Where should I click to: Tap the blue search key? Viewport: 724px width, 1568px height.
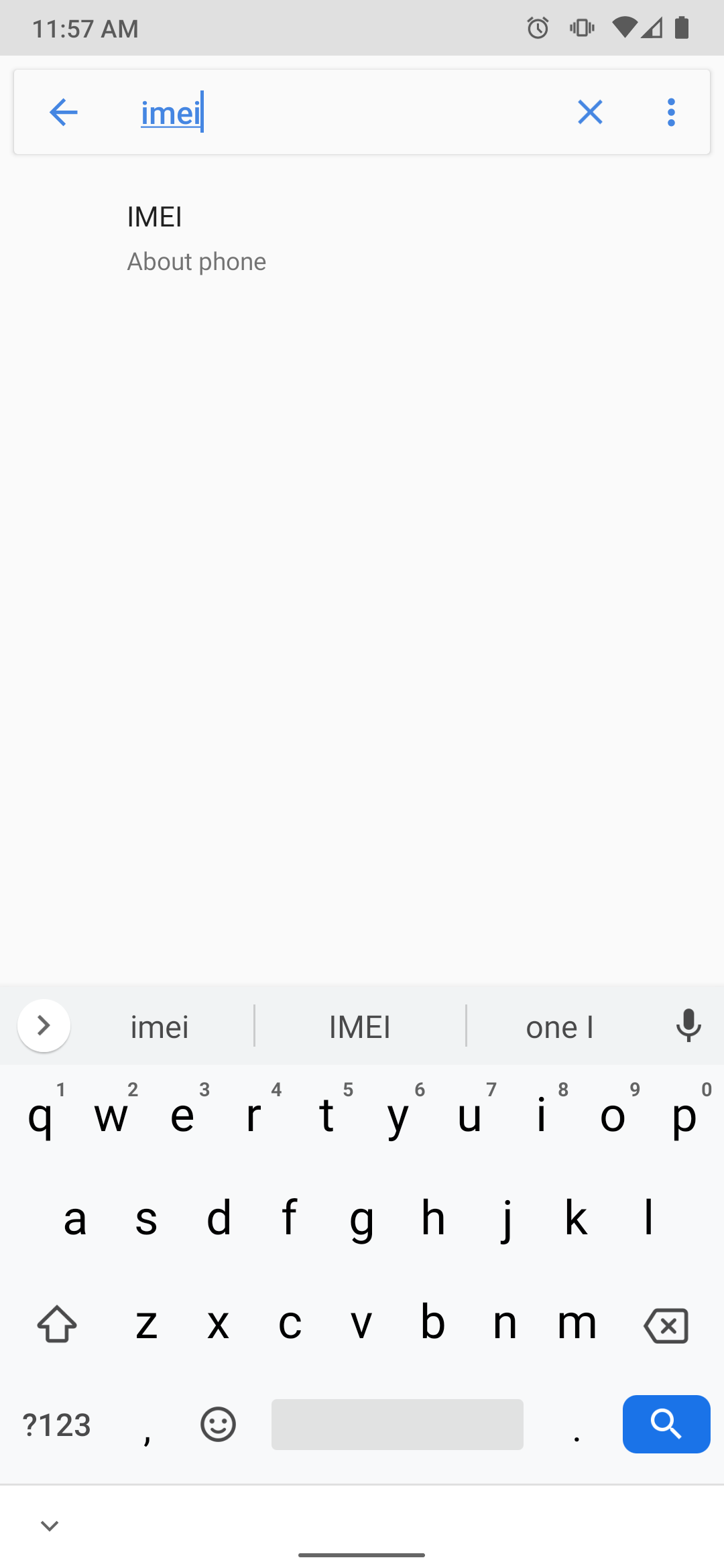(x=666, y=1425)
